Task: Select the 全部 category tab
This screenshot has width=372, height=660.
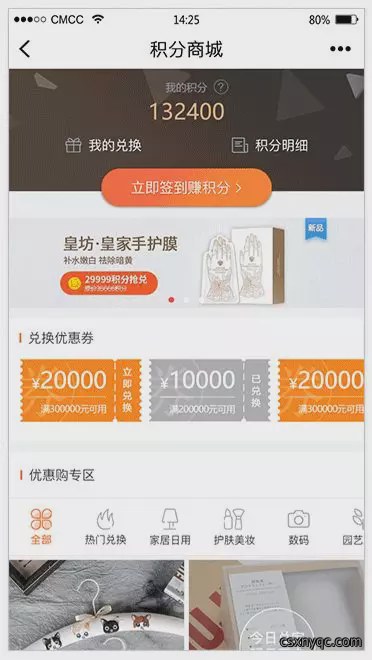Action: coord(41,526)
